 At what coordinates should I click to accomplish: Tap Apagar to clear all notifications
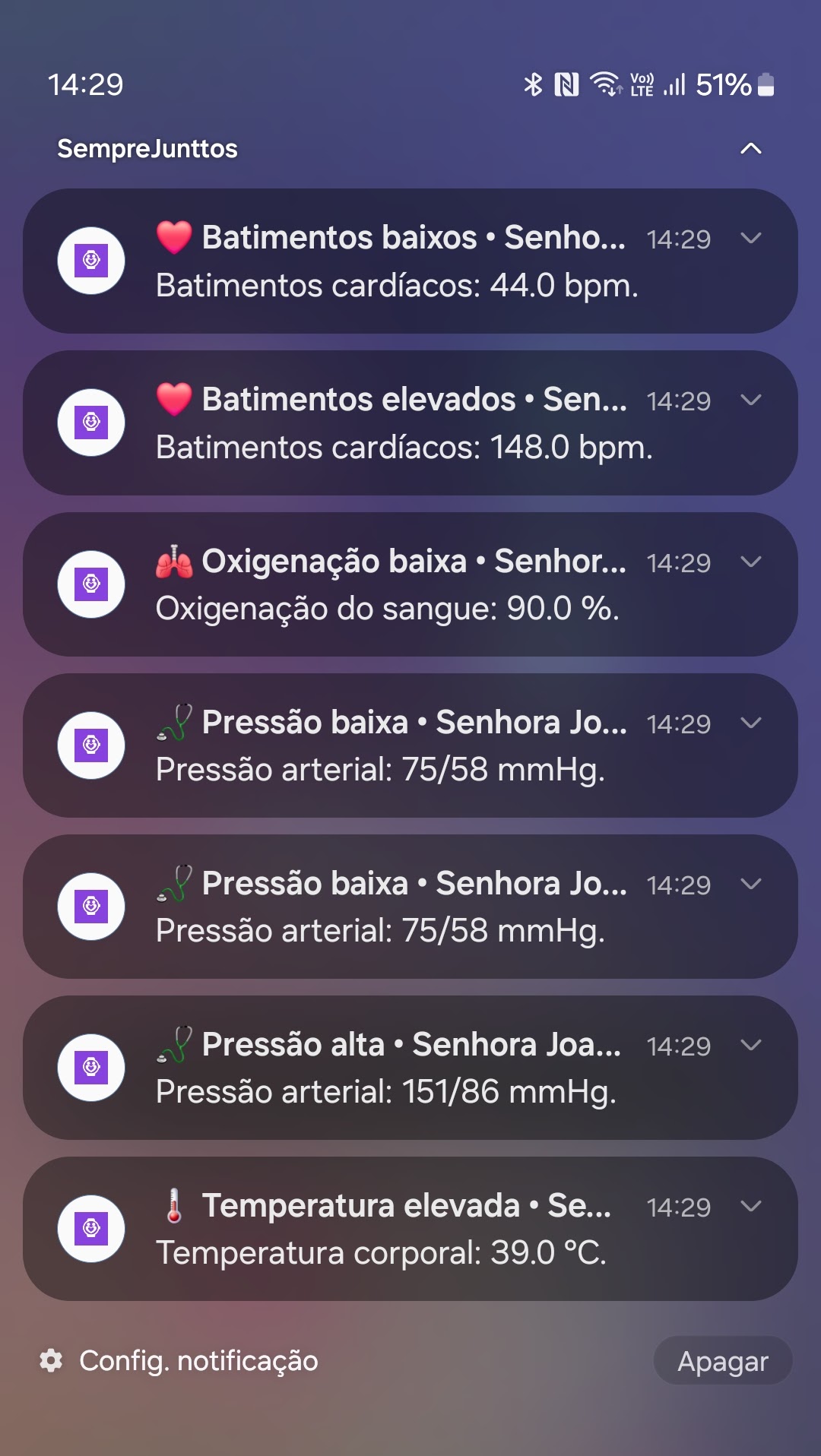point(722,1361)
